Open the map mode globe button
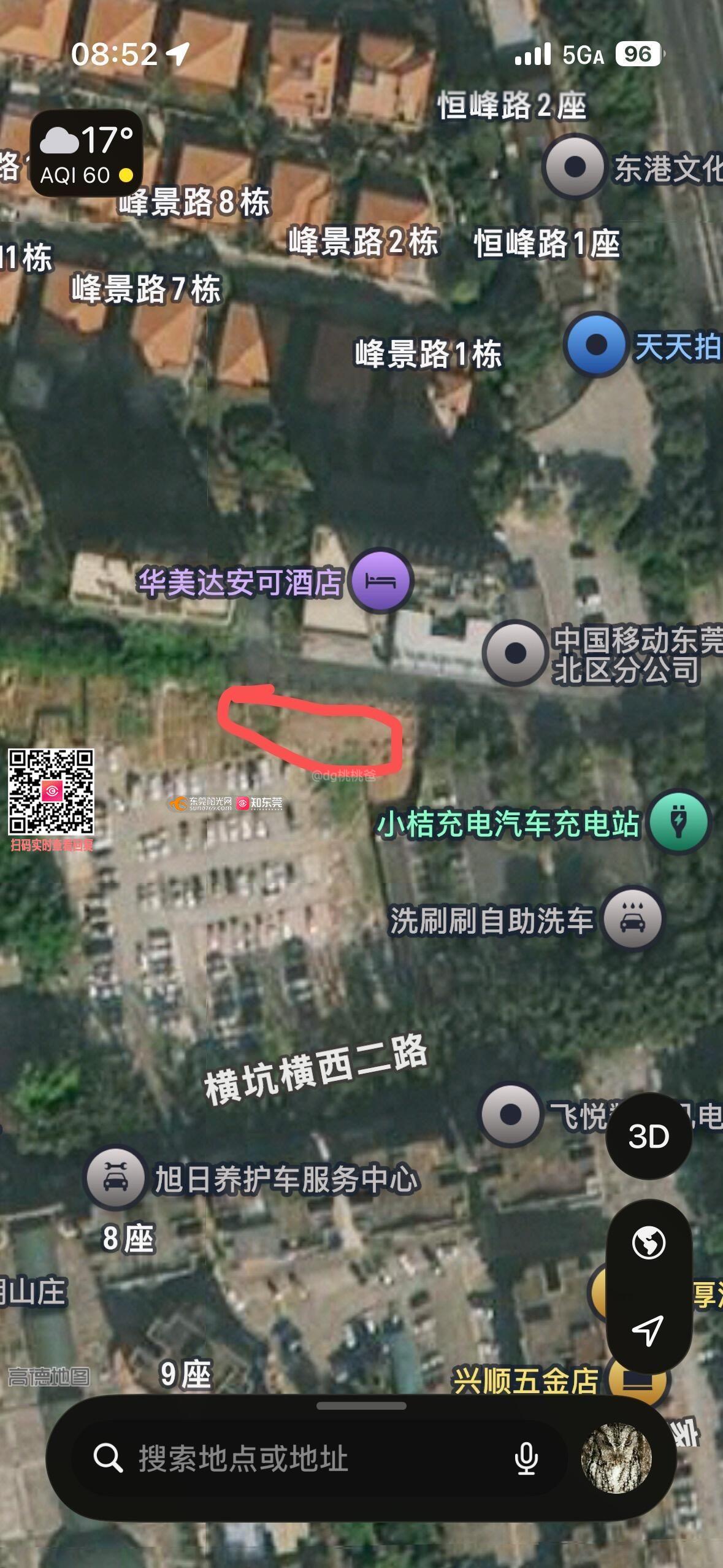Screen dimensions: 723x1568 click(648, 1243)
